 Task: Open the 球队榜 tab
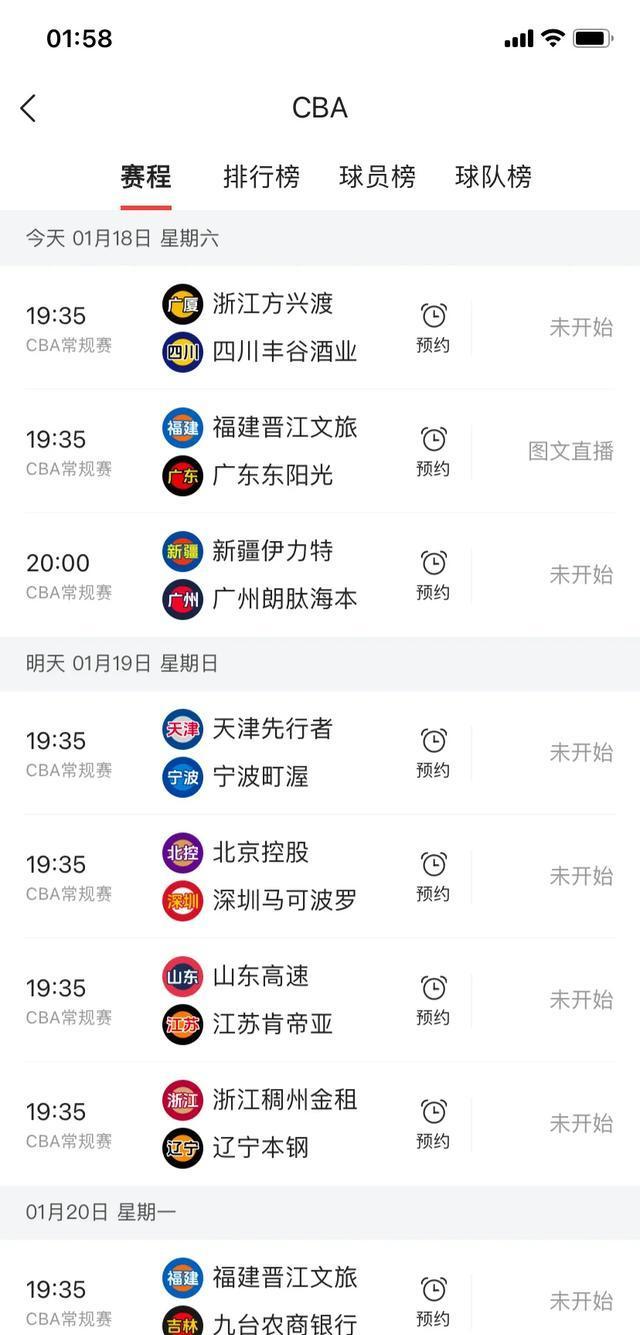pos(493,177)
